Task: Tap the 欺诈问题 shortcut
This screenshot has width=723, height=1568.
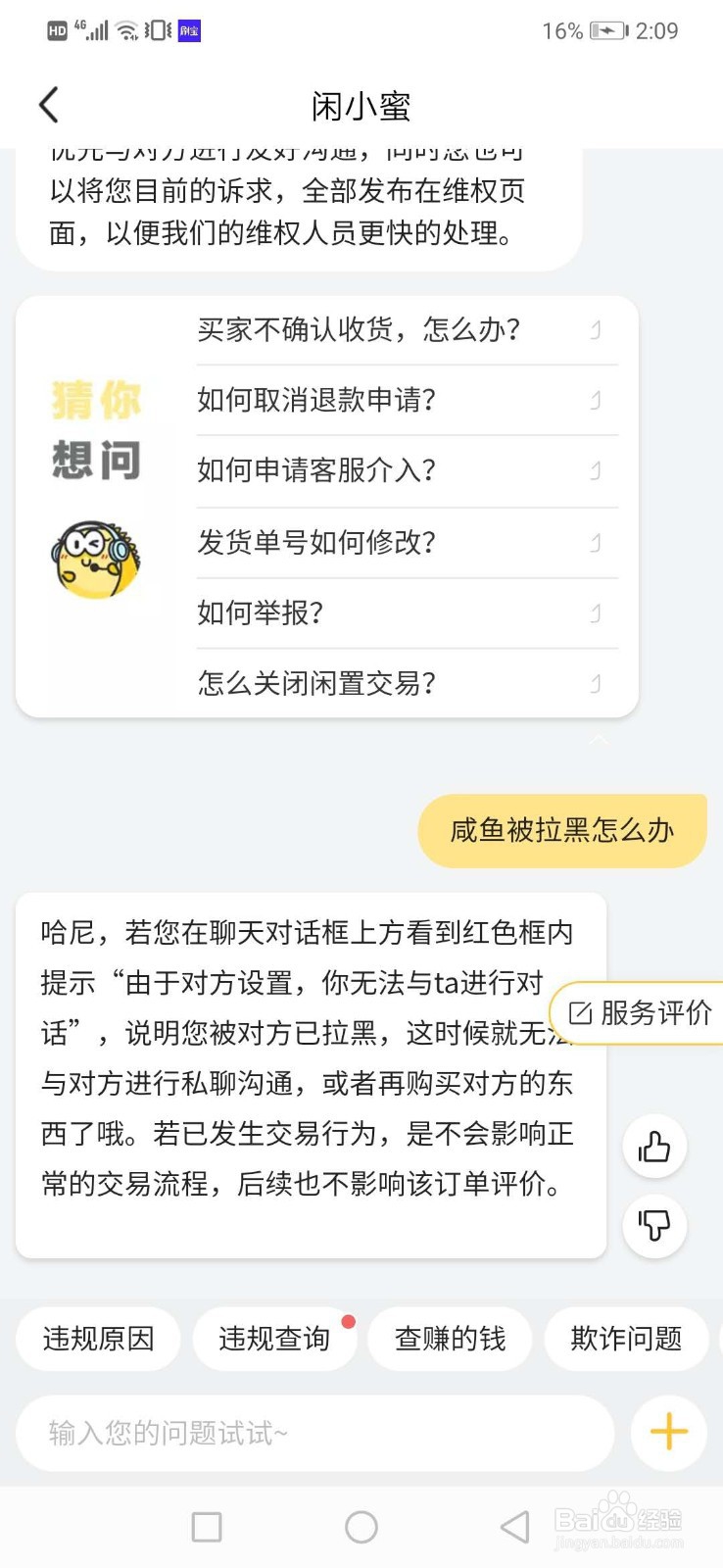Action: pos(626,1339)
